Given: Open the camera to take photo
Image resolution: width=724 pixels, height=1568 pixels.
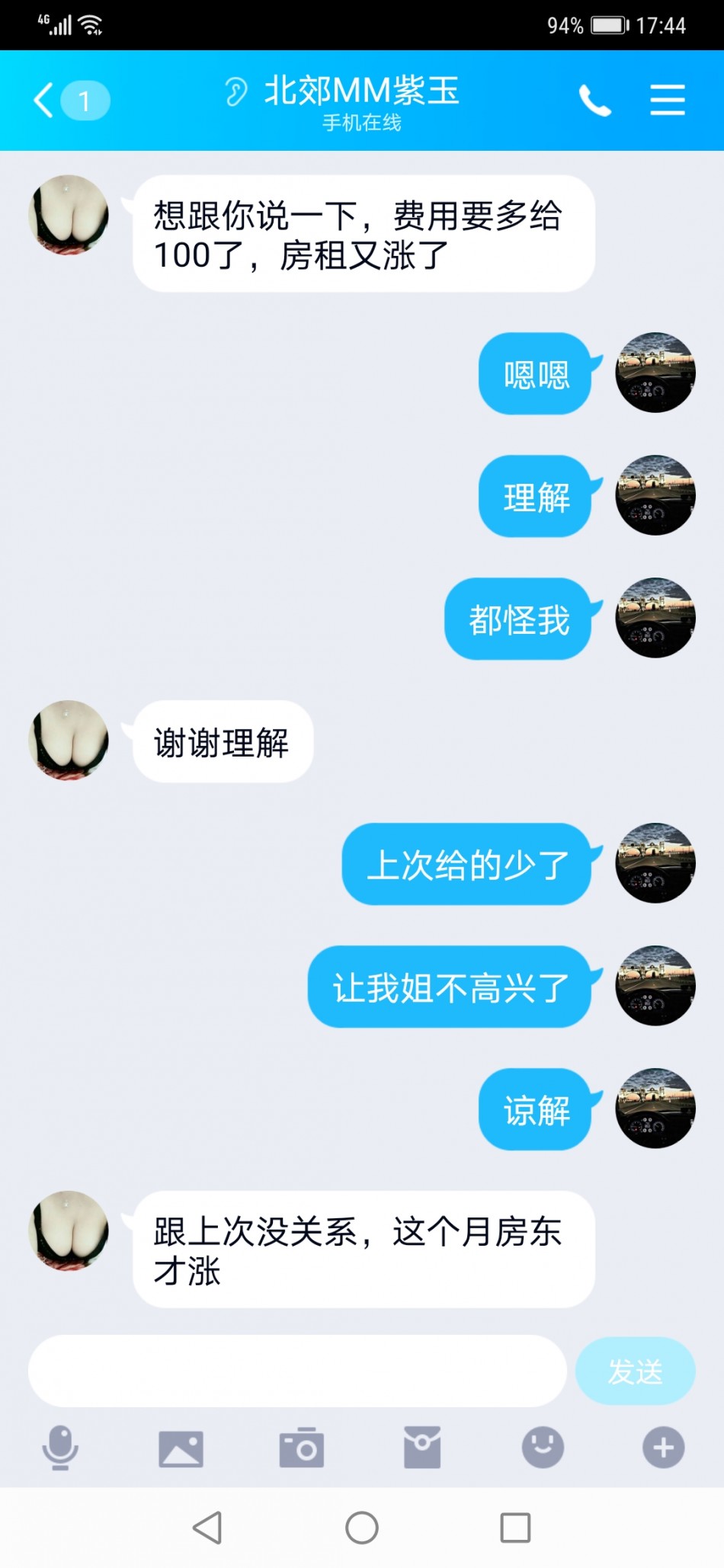Looking at the screenshot, I should coord(302,1448).
